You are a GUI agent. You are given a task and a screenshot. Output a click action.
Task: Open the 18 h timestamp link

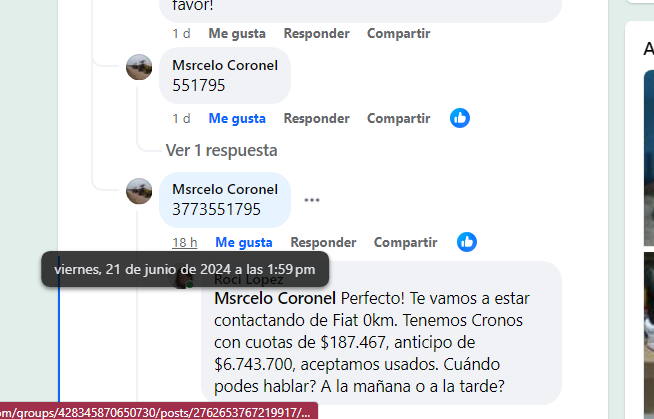click(x=184, y=242)
